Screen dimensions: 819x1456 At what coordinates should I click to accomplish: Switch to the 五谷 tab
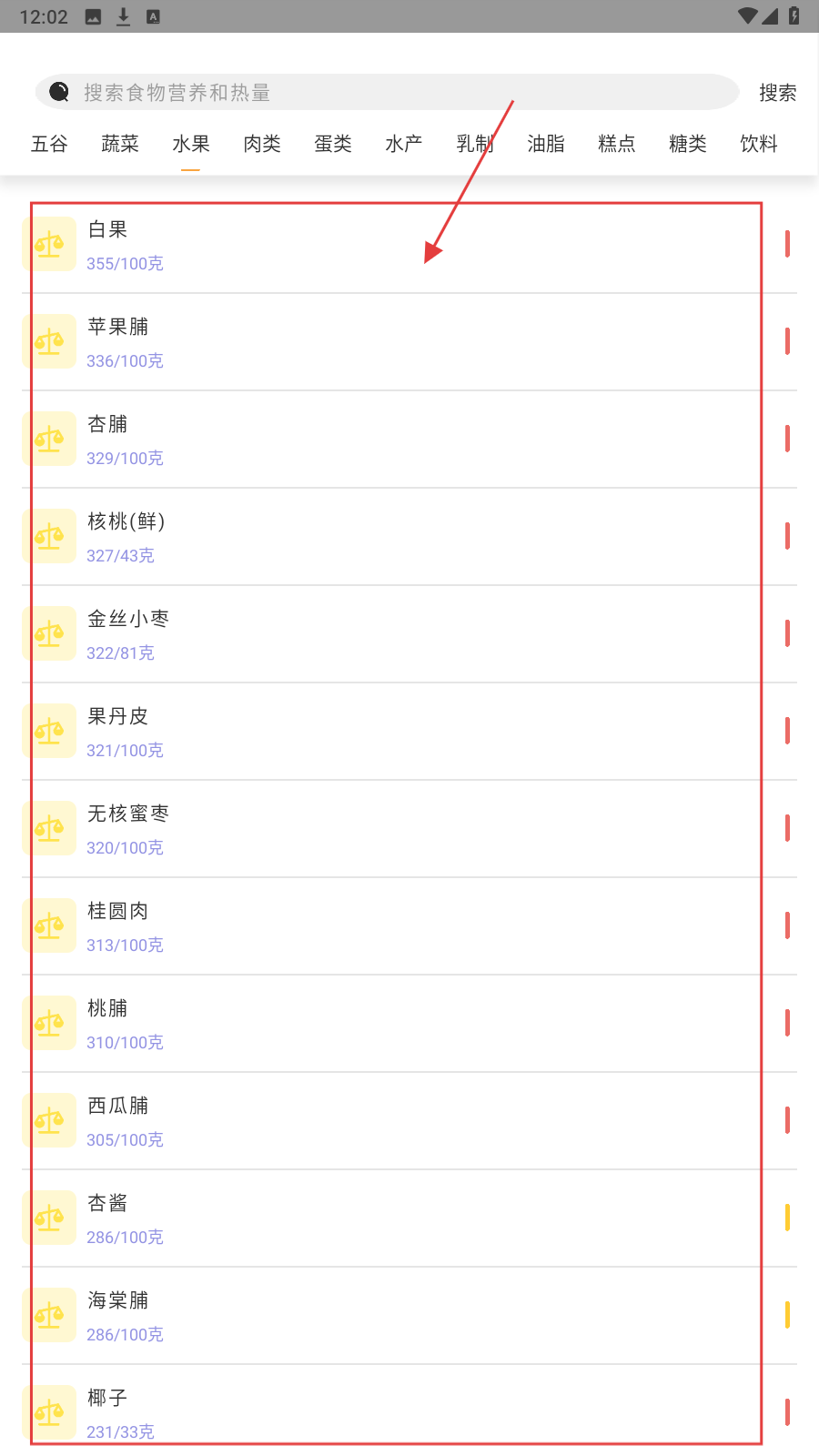pyautogui.click(x=49, y=144)
